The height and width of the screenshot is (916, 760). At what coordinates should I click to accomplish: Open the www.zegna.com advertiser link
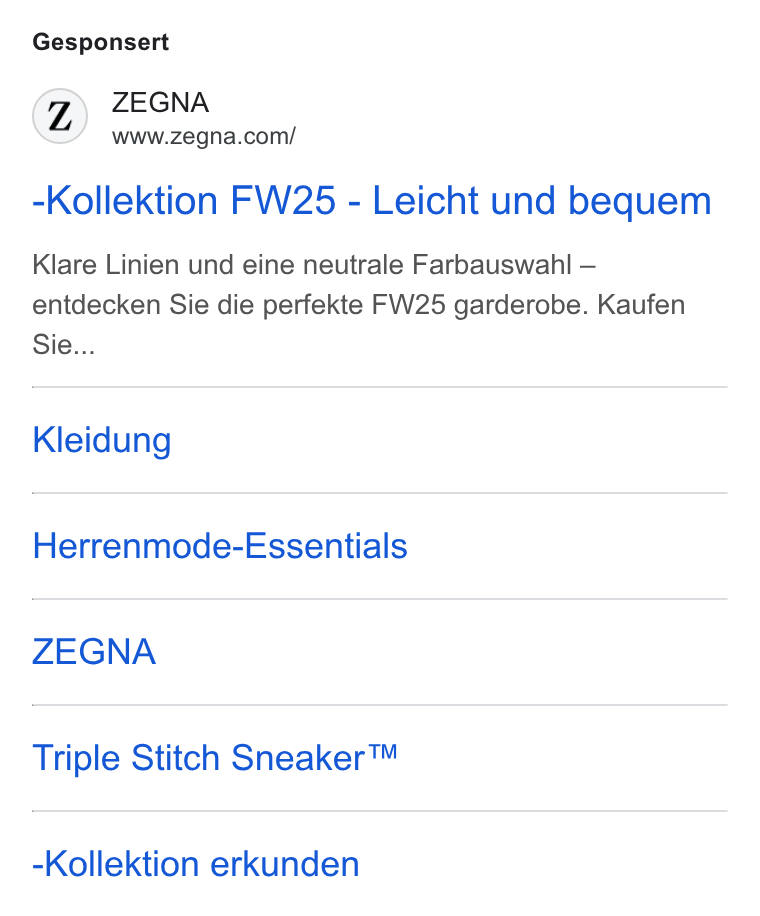[x=204, y=136]
